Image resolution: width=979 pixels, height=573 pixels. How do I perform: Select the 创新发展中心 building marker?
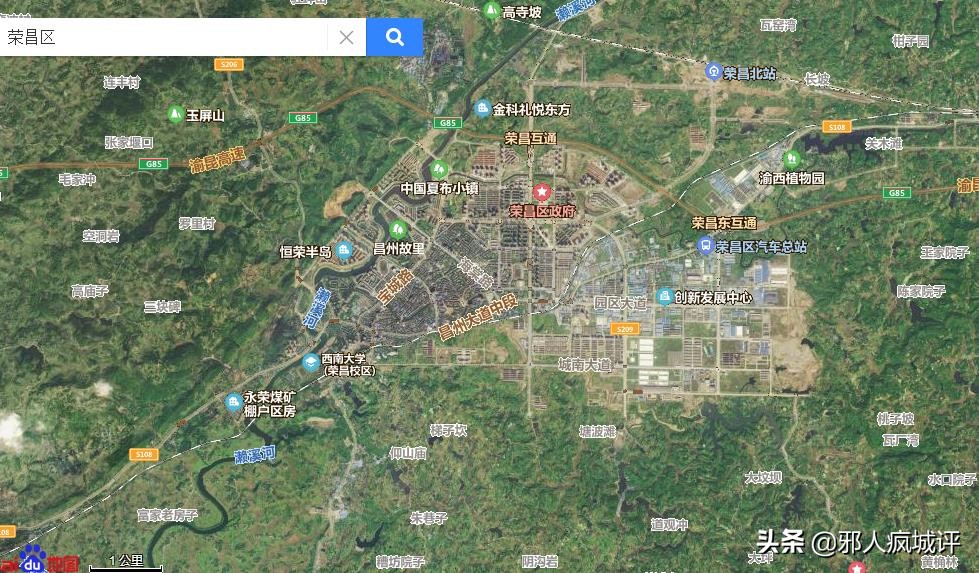tap(664, 296)
